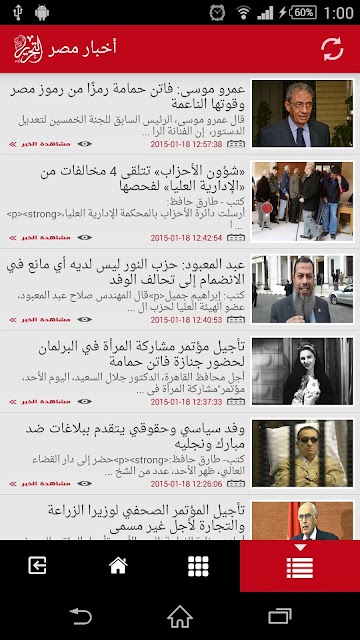
Task: Open the Amr Moussa Faten Hamama article
Action: point(180,114)
